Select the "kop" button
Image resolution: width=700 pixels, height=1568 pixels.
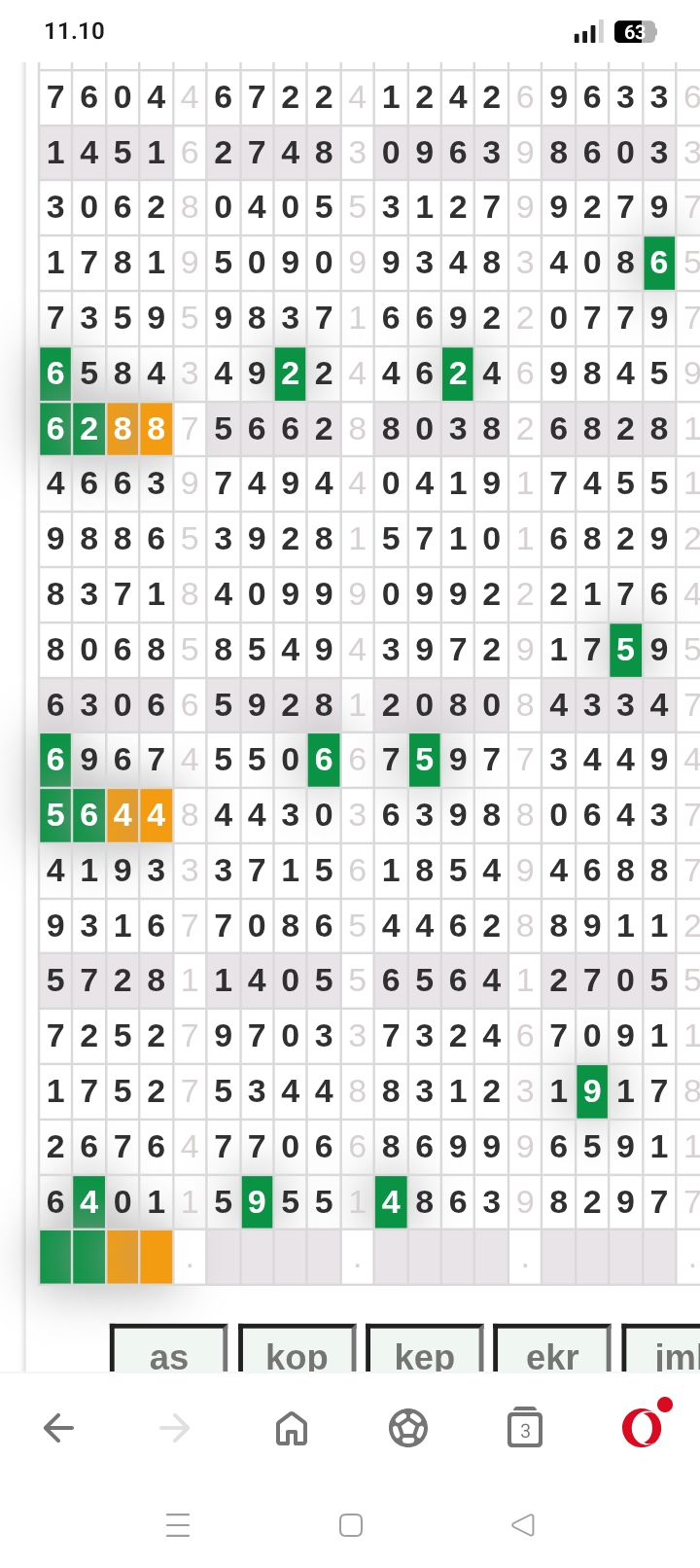pyautogui.click(x=297, y=1354)
